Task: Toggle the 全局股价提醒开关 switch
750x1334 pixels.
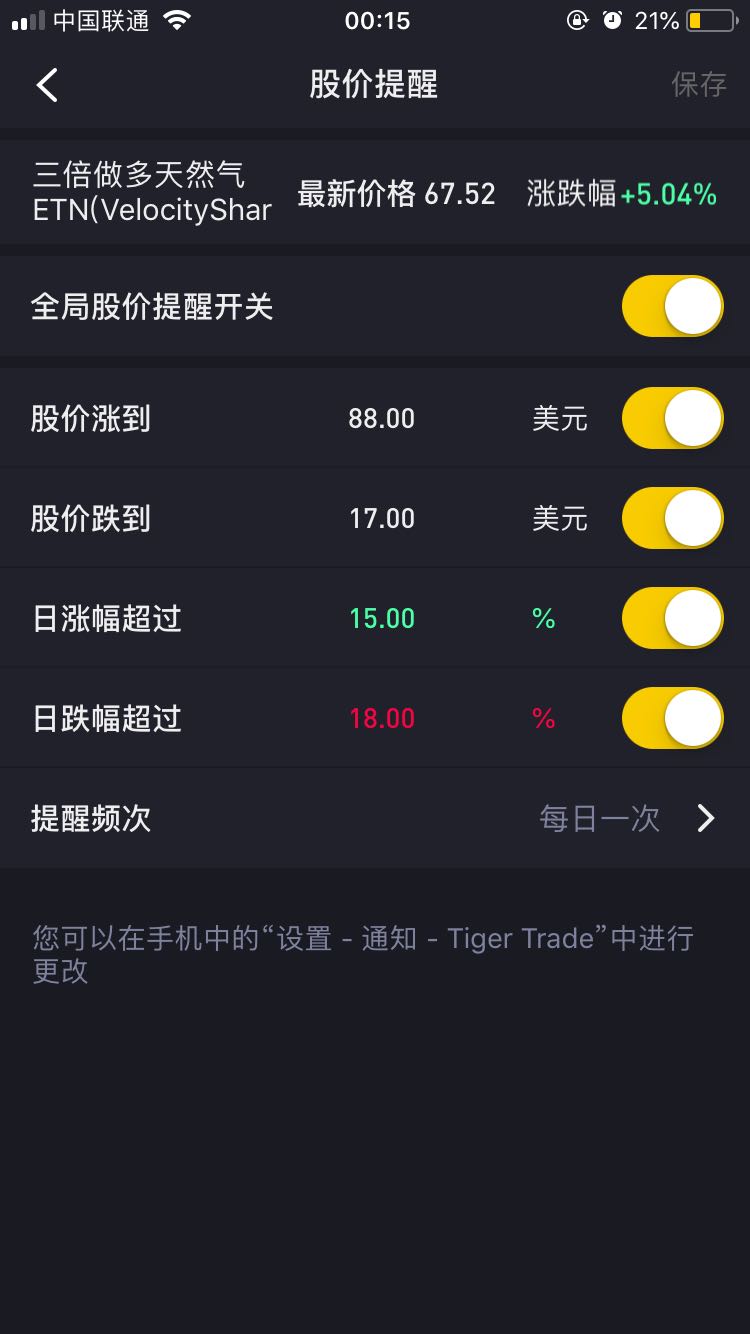Action: tap(672, 307)
